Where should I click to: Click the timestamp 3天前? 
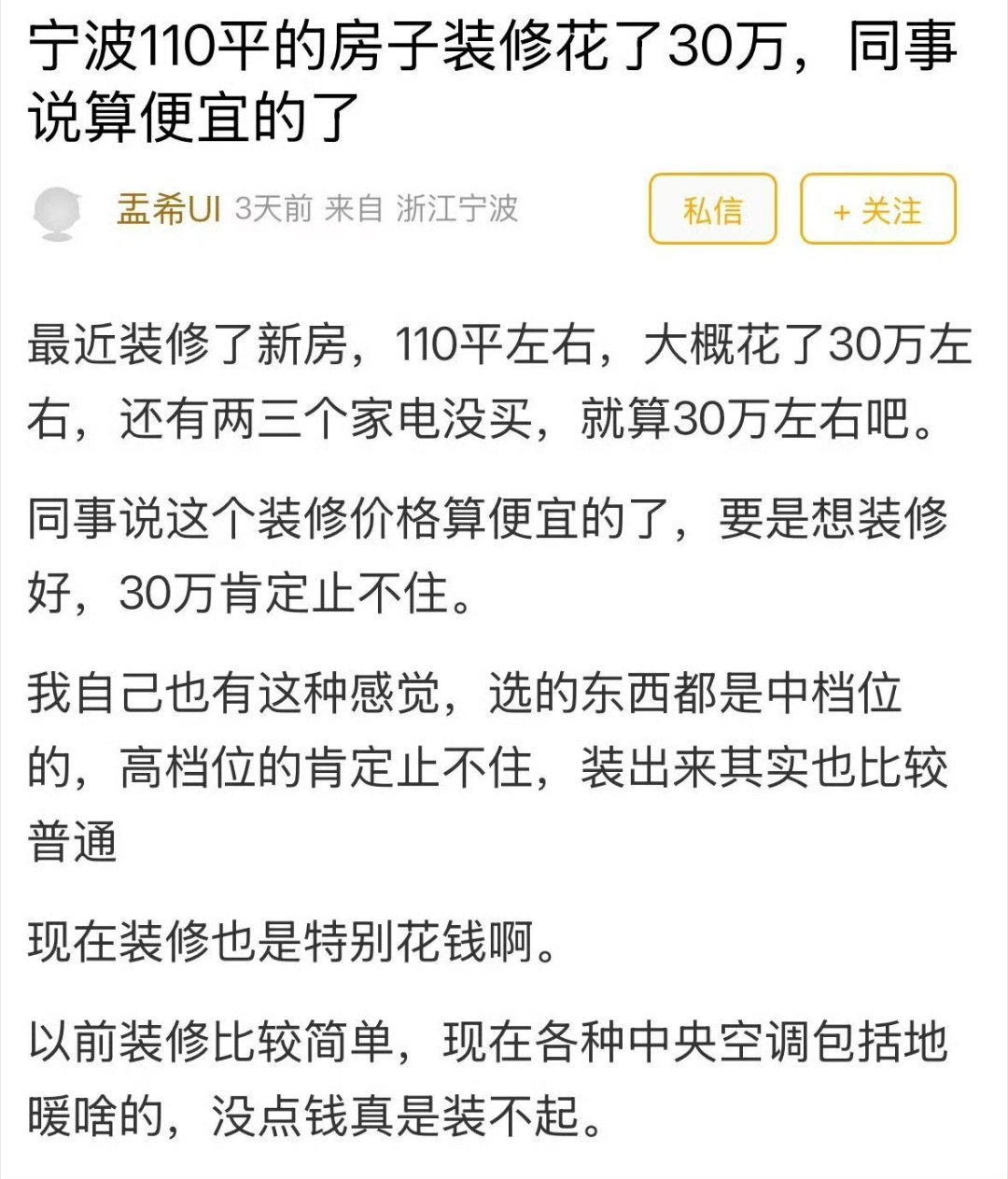pos(273,210)
